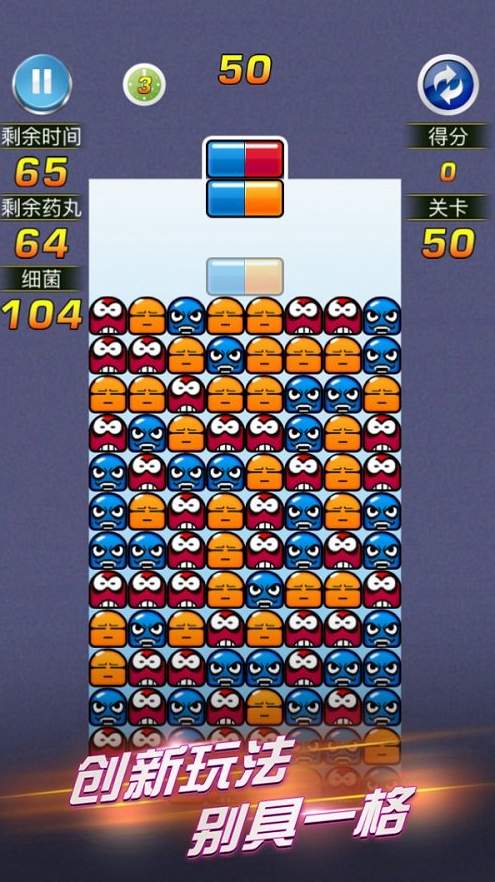This screenshot has width=495, height=882.
Task: Pause the game
Action: [42, 84]
